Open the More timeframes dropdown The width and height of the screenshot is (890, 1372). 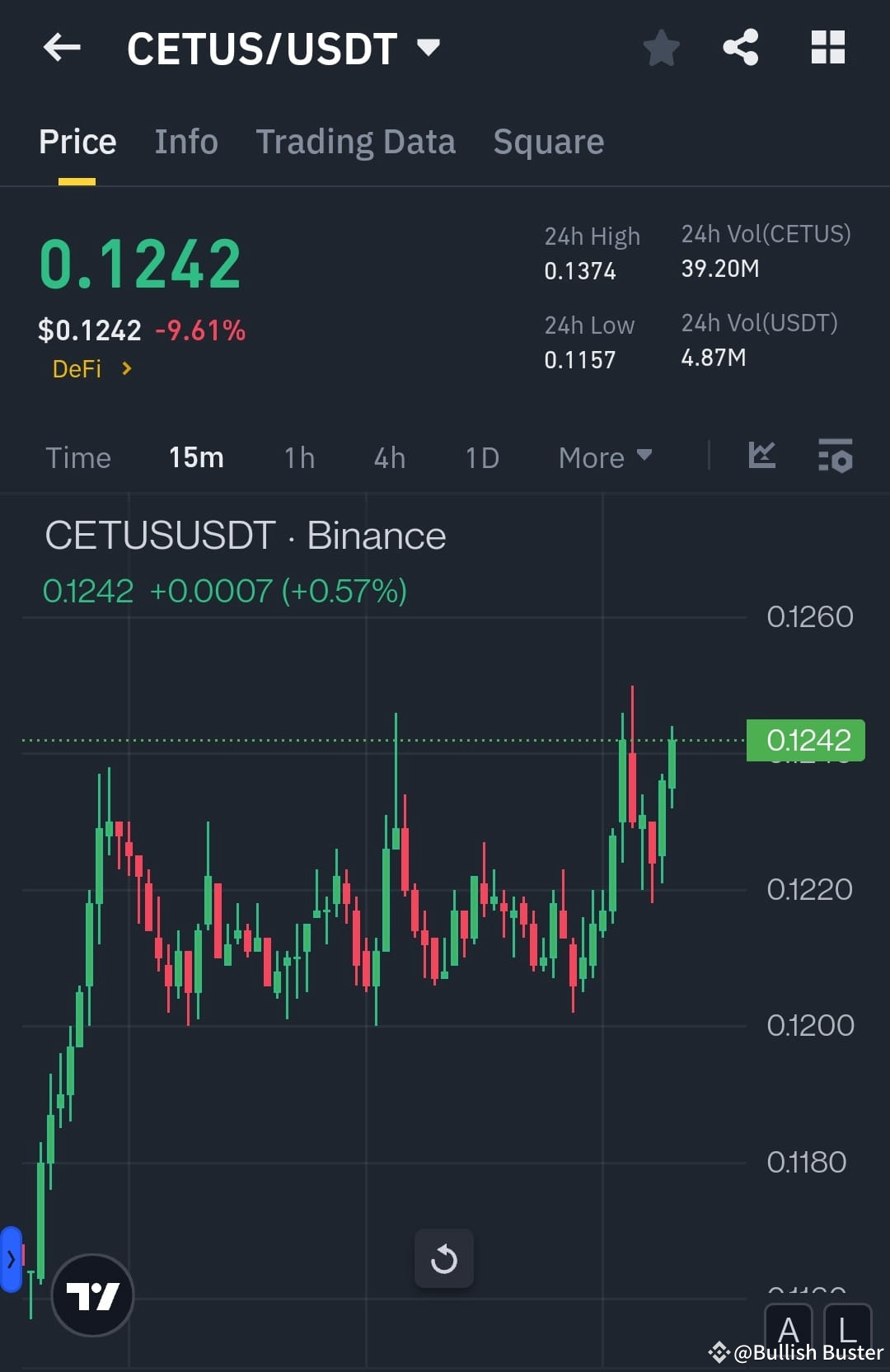[604, 457]
